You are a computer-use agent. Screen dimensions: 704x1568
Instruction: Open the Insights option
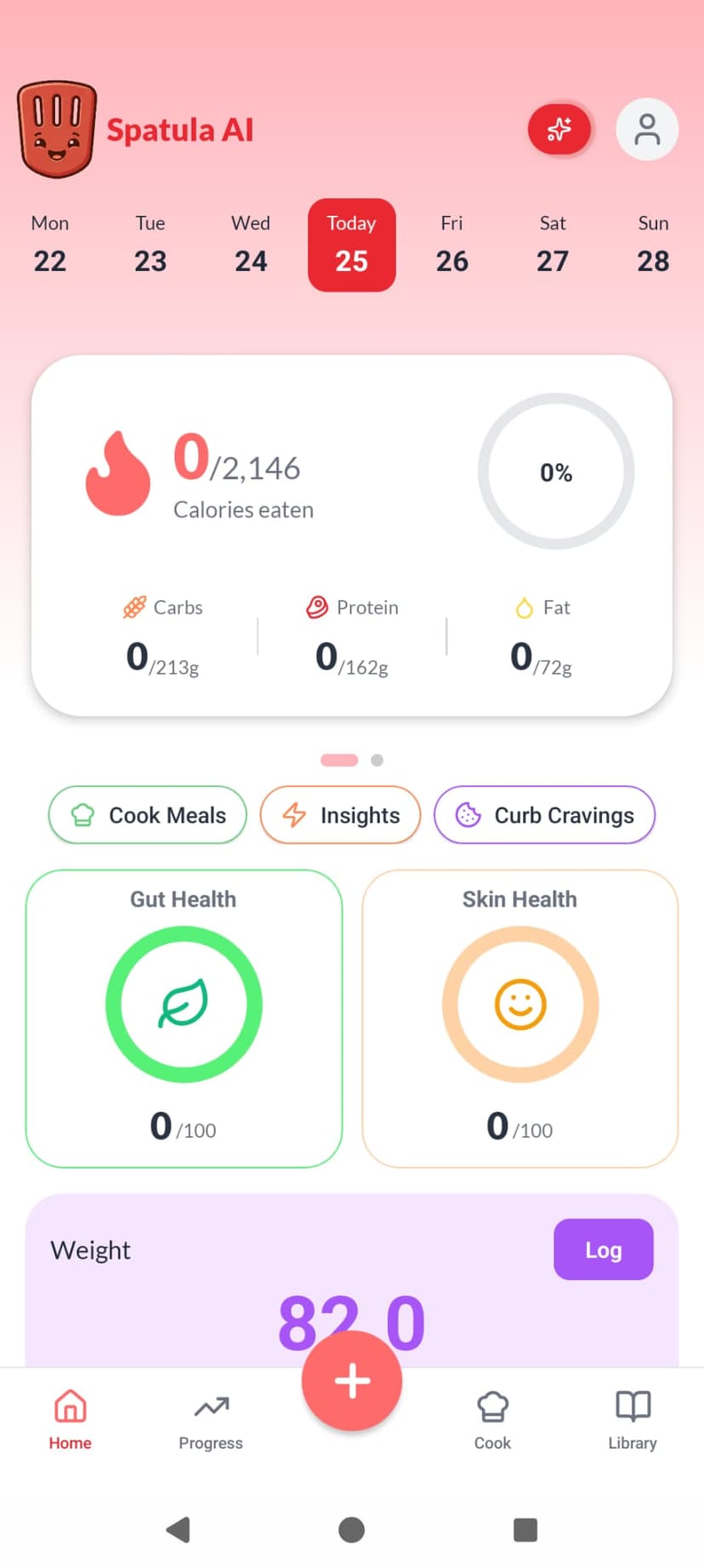click(x=340, y=815)
